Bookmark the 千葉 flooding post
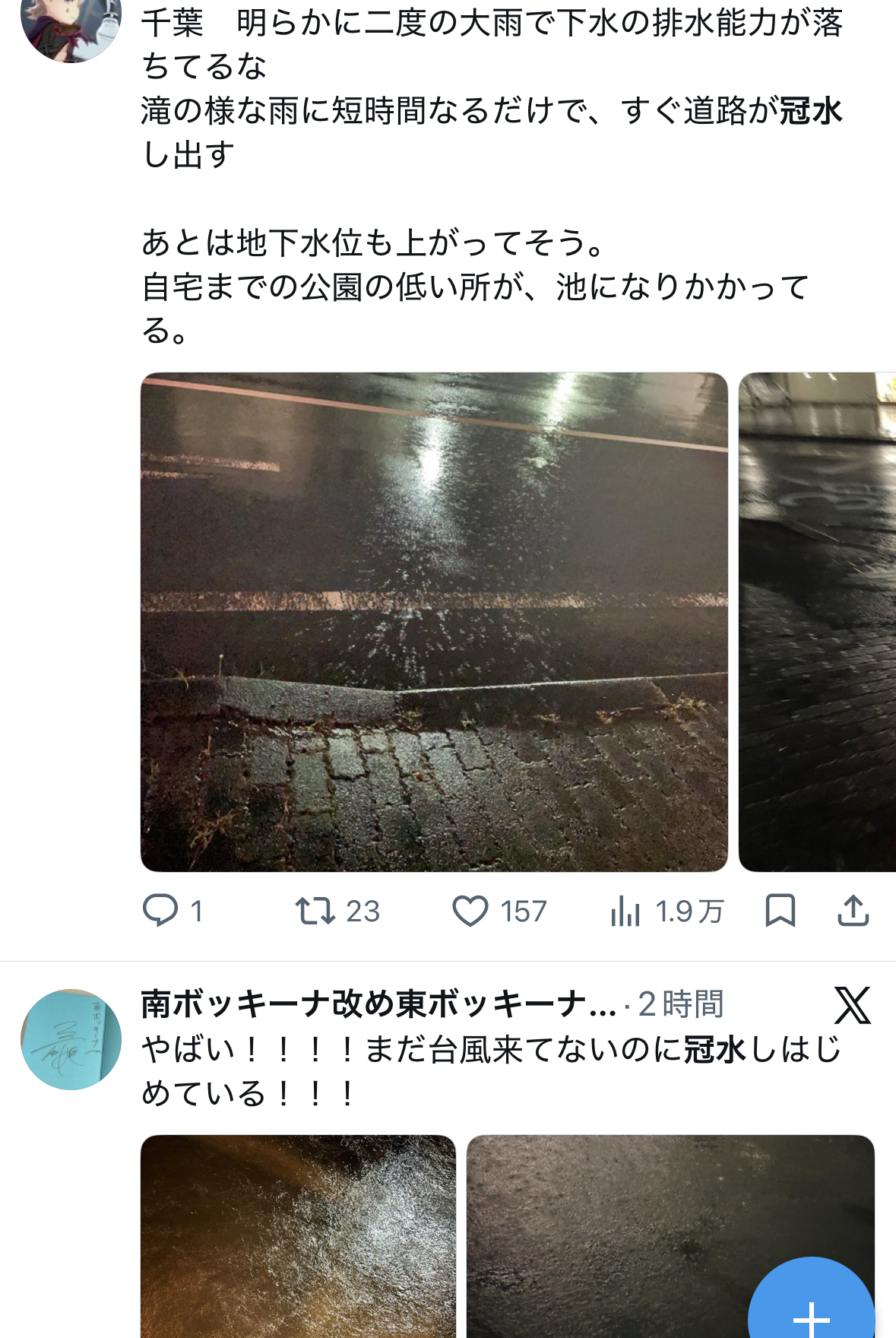Viewport: 896px width, 1338px height. click(780, 910)
